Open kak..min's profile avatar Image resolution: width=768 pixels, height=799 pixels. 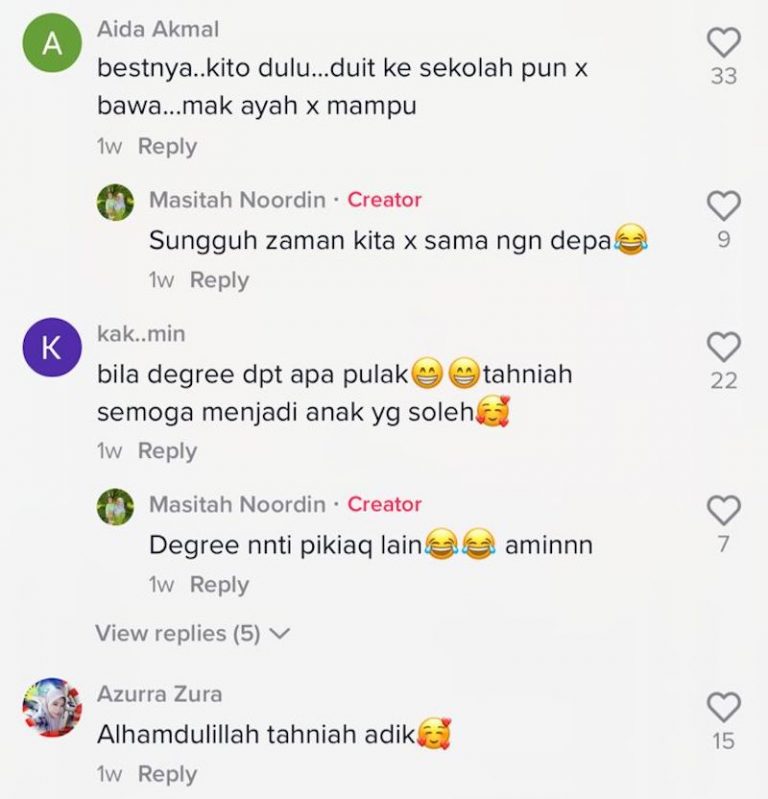pos(51,348)
